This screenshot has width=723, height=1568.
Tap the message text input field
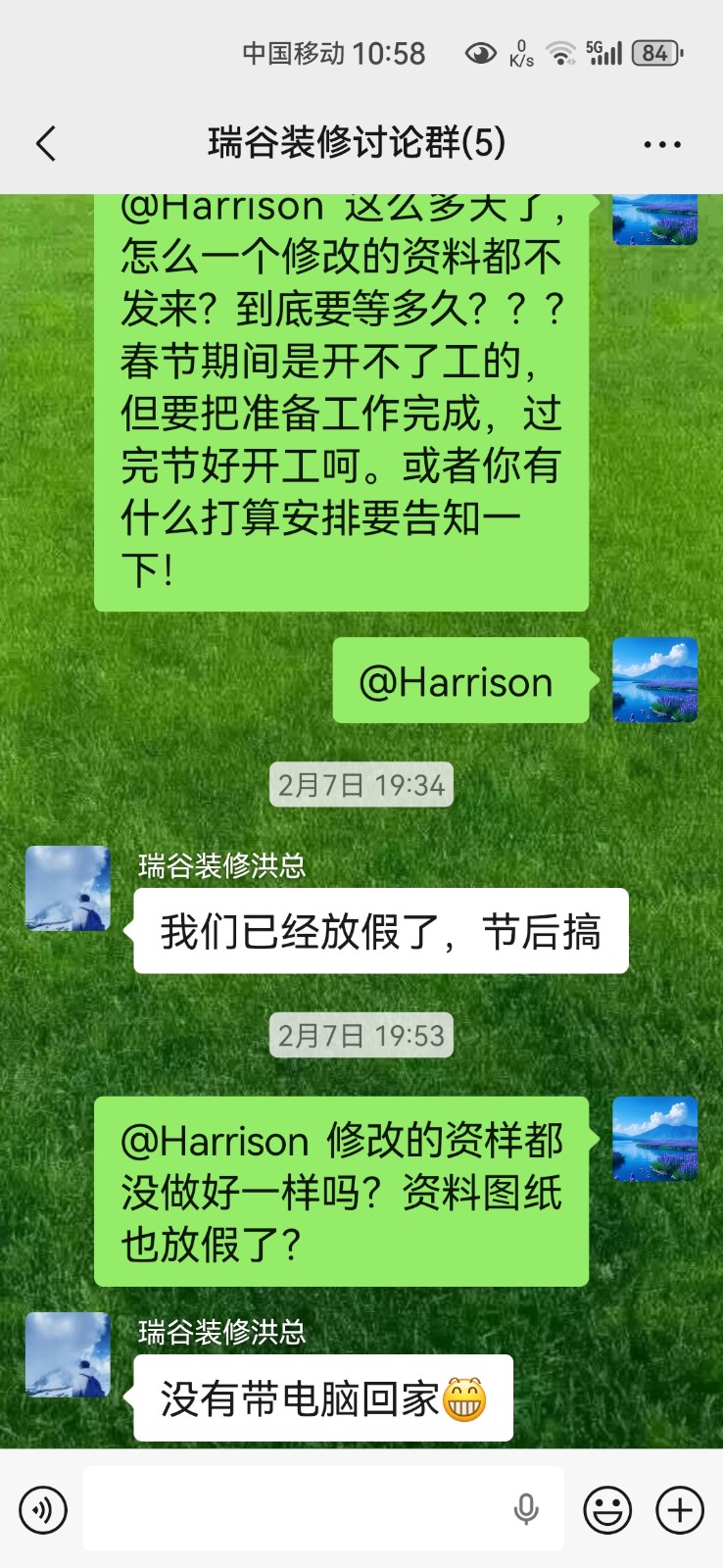294,1509
